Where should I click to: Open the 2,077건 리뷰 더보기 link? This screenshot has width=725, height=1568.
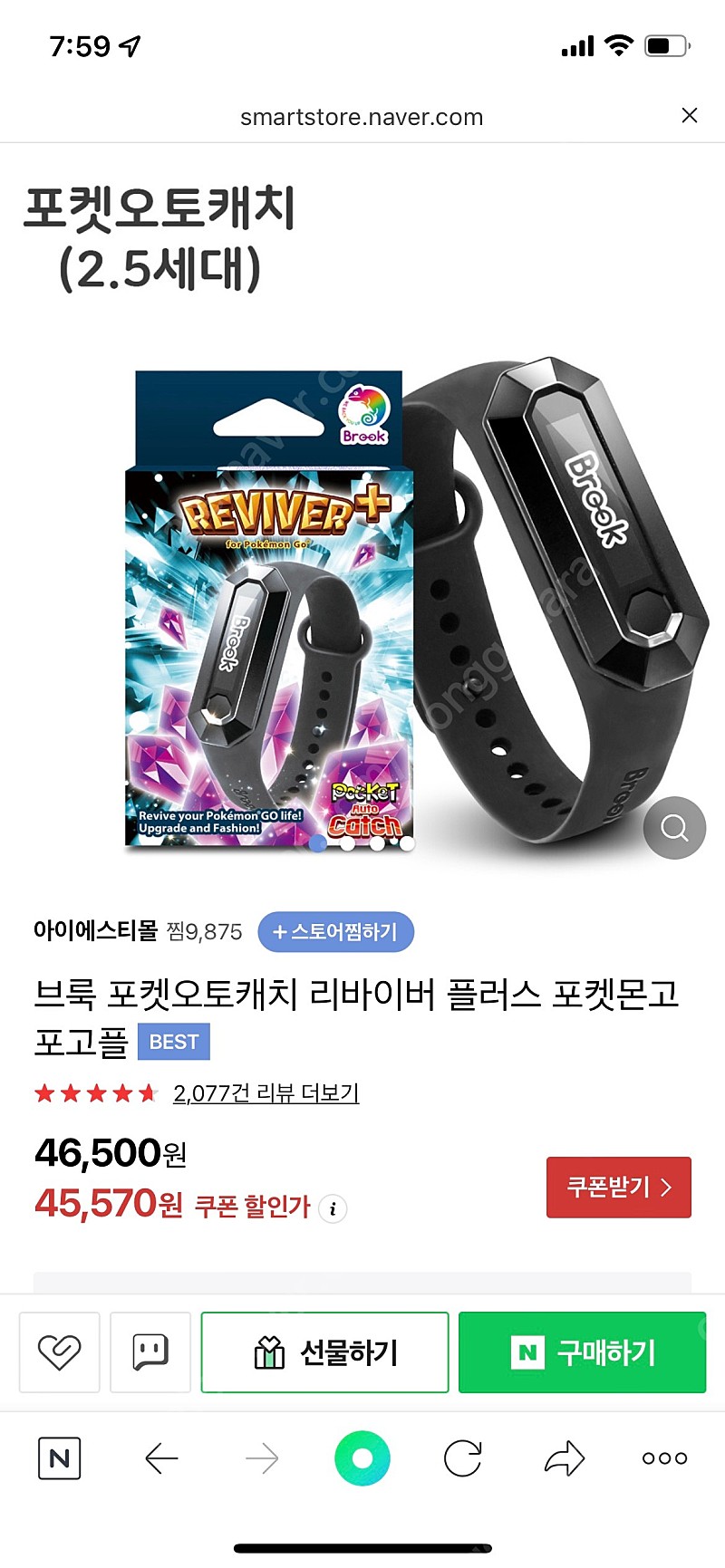pos(266,1093)
